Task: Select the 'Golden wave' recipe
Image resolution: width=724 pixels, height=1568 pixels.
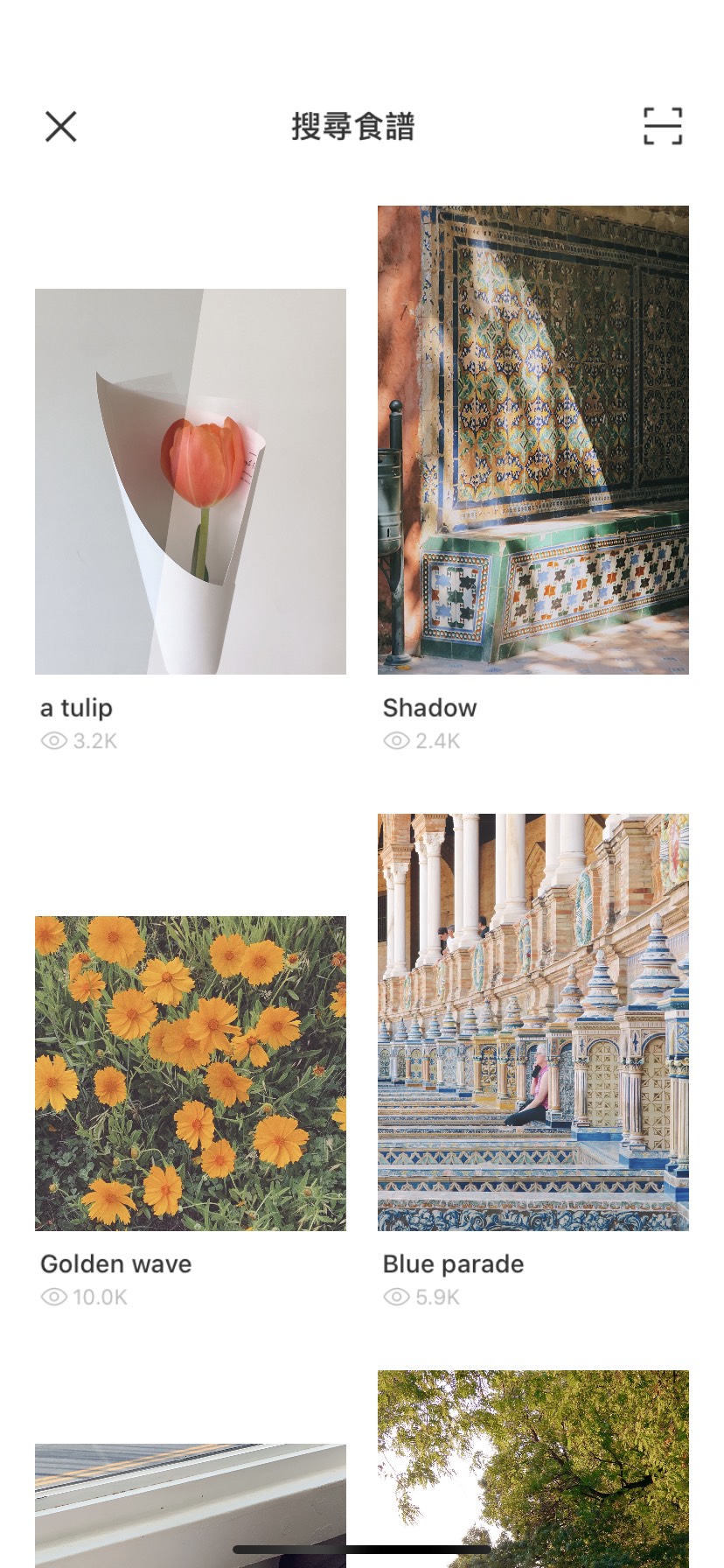Action: click(x=190, y=1073)
